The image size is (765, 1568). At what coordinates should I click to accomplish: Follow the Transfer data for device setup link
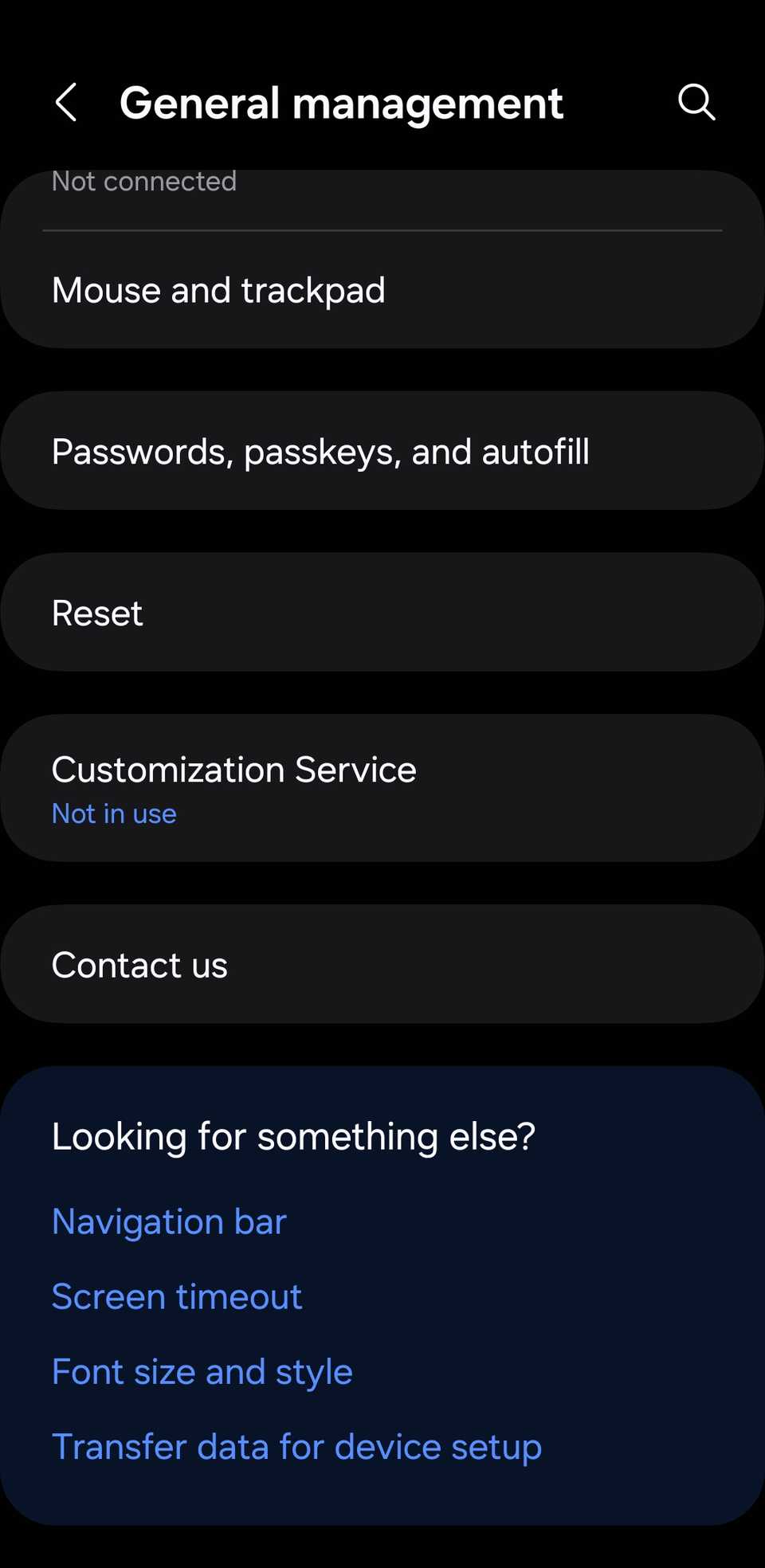click(296, 1447)
